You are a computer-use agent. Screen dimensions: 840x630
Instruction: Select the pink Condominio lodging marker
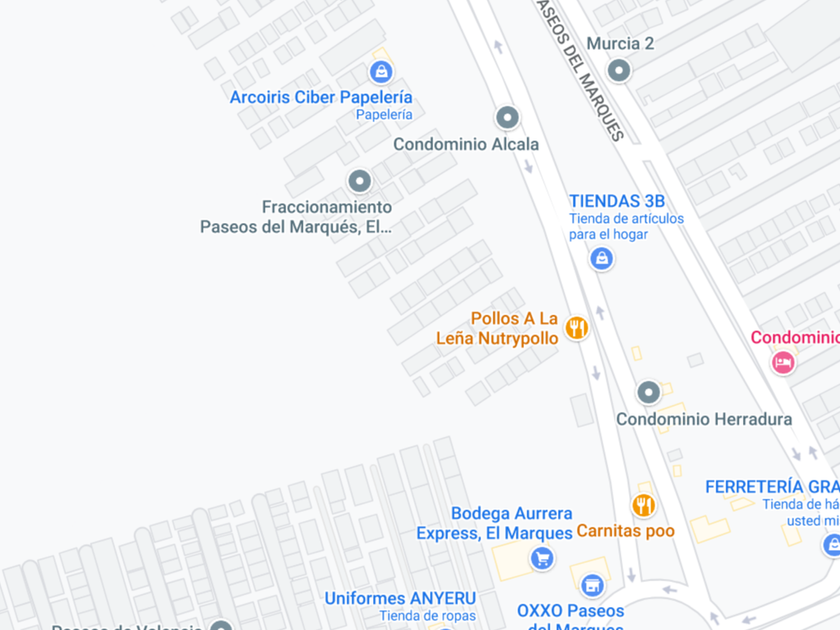783,362
